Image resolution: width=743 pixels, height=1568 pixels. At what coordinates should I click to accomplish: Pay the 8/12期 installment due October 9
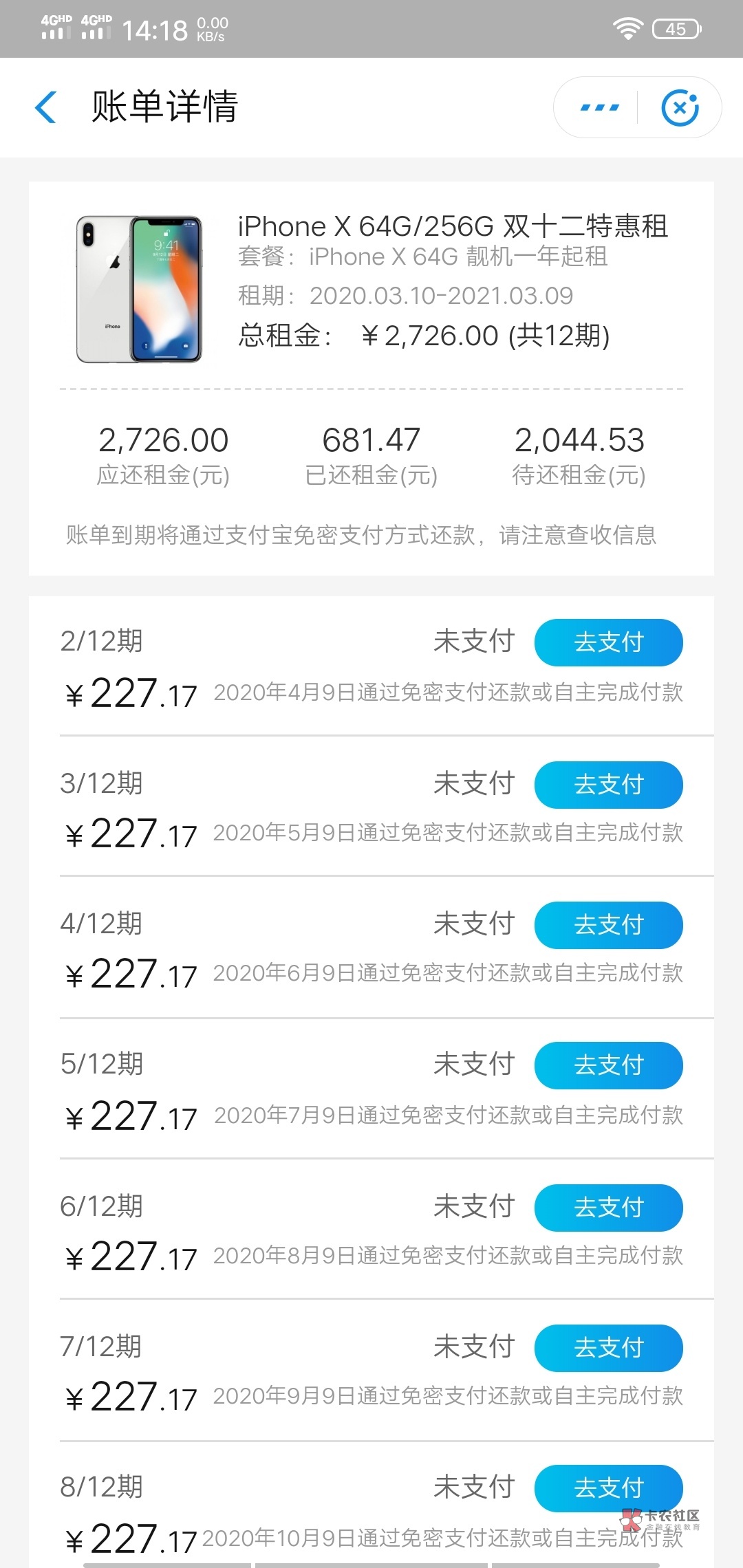tap(608, 1488)
